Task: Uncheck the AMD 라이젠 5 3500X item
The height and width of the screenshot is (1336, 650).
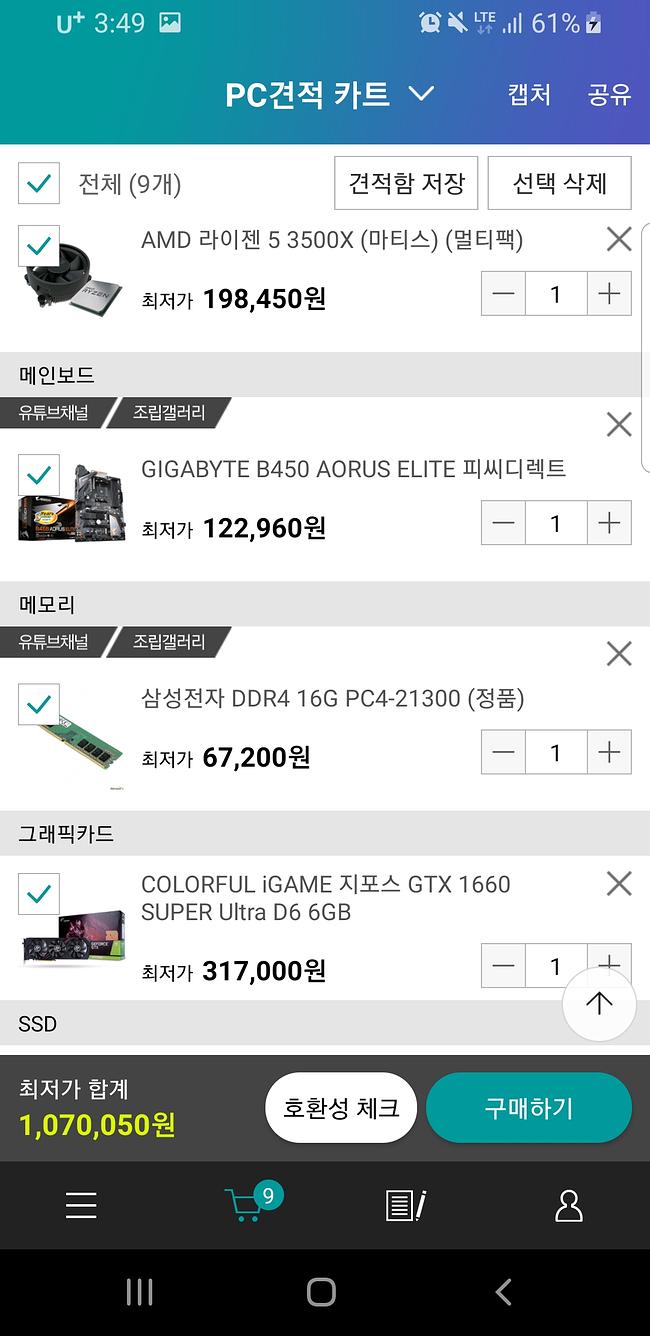Action: tap(39, 246)
